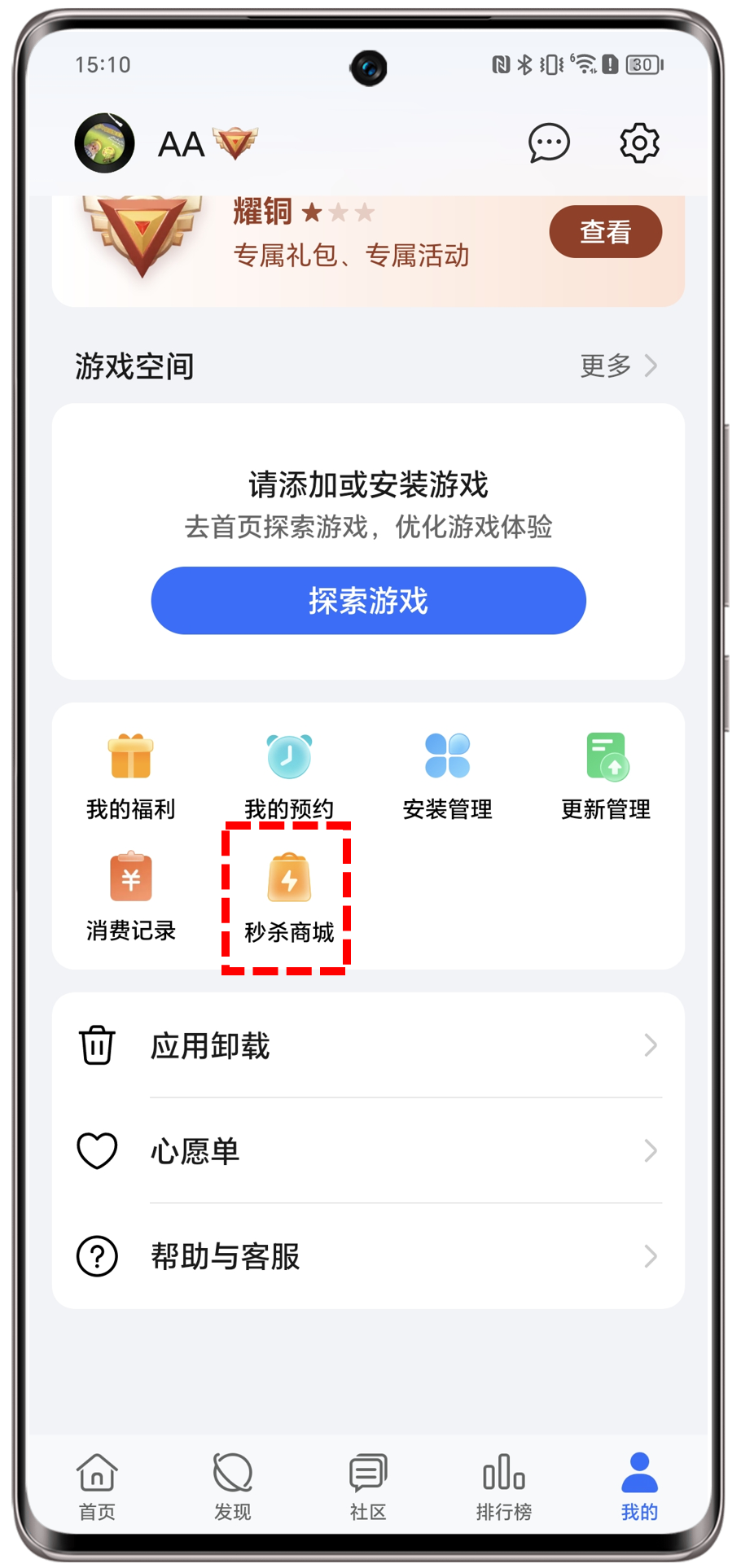The image size is (741, 1568).
Task: Open 我的福利
Action: (x=131, y=776)
